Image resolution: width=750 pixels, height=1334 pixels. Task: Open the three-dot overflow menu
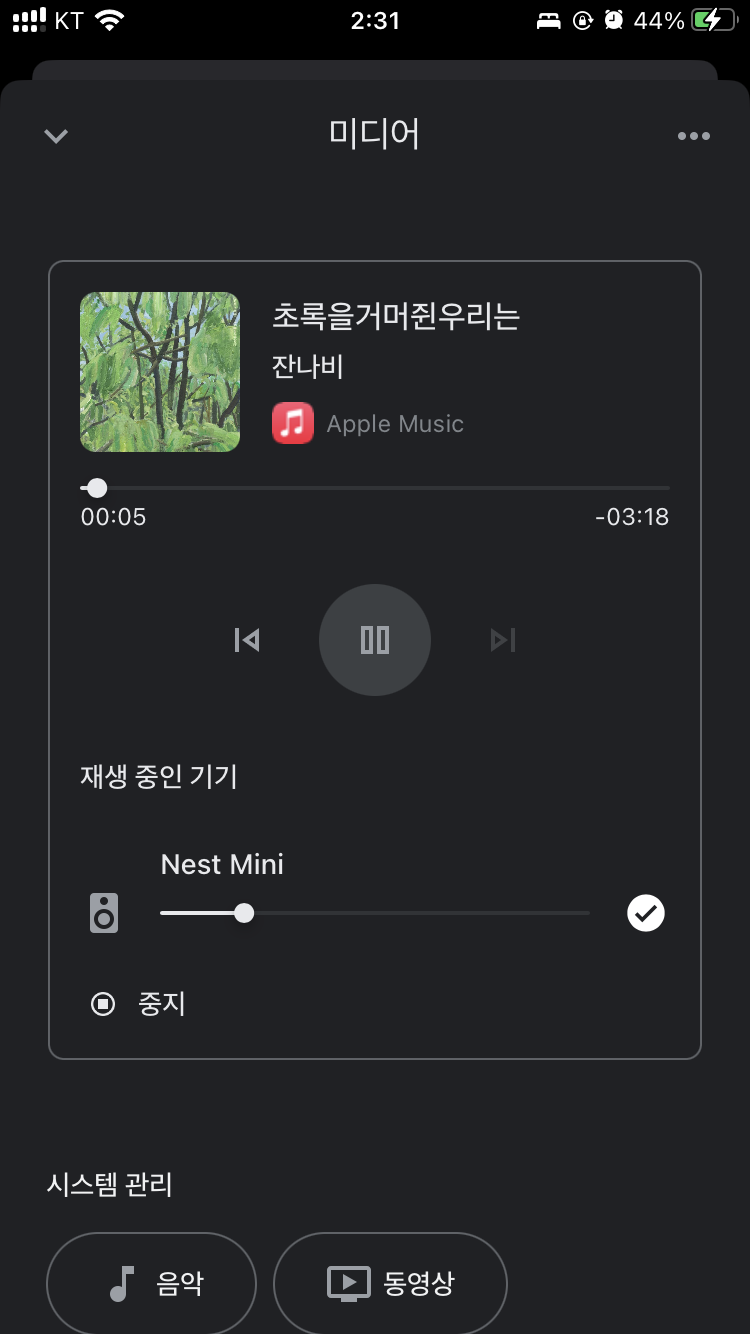pos(693,136)
